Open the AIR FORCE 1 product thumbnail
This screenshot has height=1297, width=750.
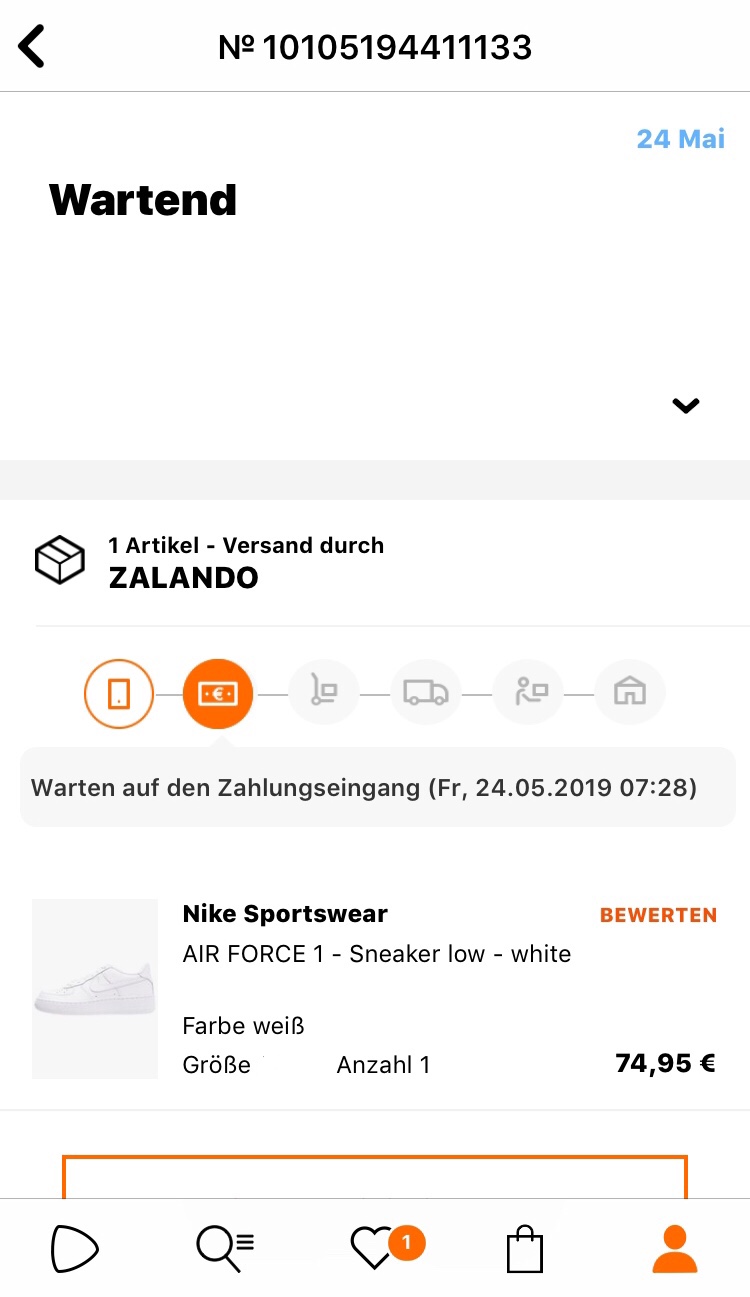tap(95, 988)
